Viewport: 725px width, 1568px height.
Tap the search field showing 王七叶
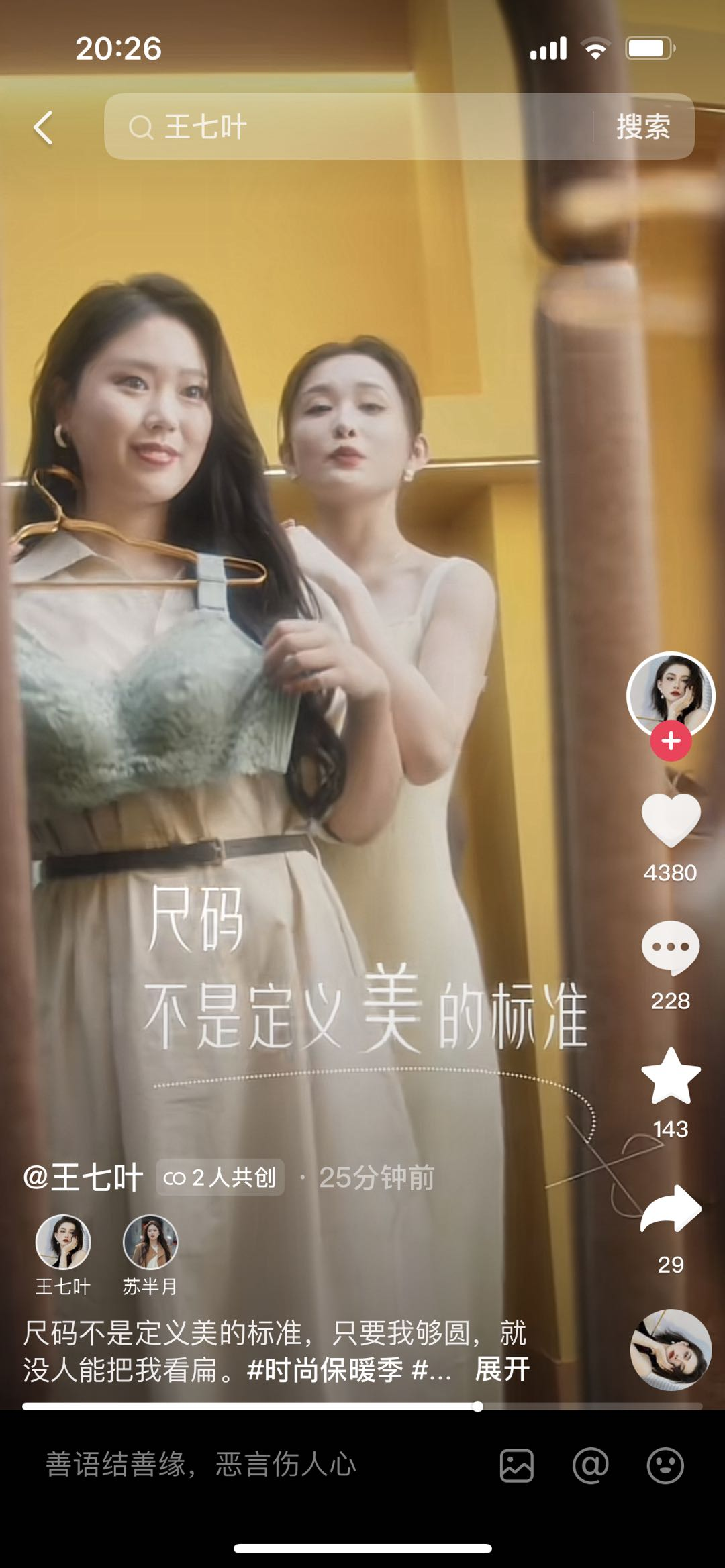pos(349,127)
